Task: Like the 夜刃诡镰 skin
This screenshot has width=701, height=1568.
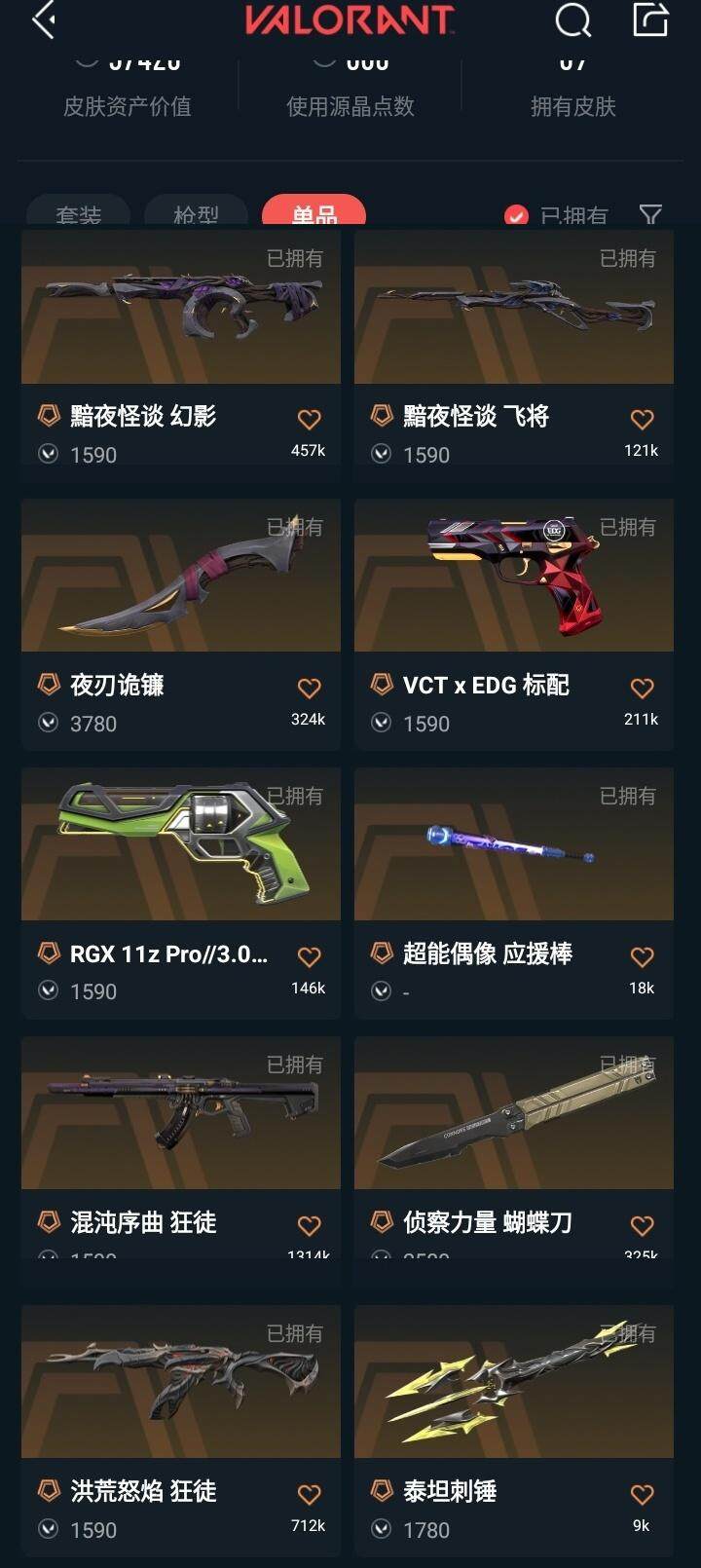Action: click(x=309, y=689)
